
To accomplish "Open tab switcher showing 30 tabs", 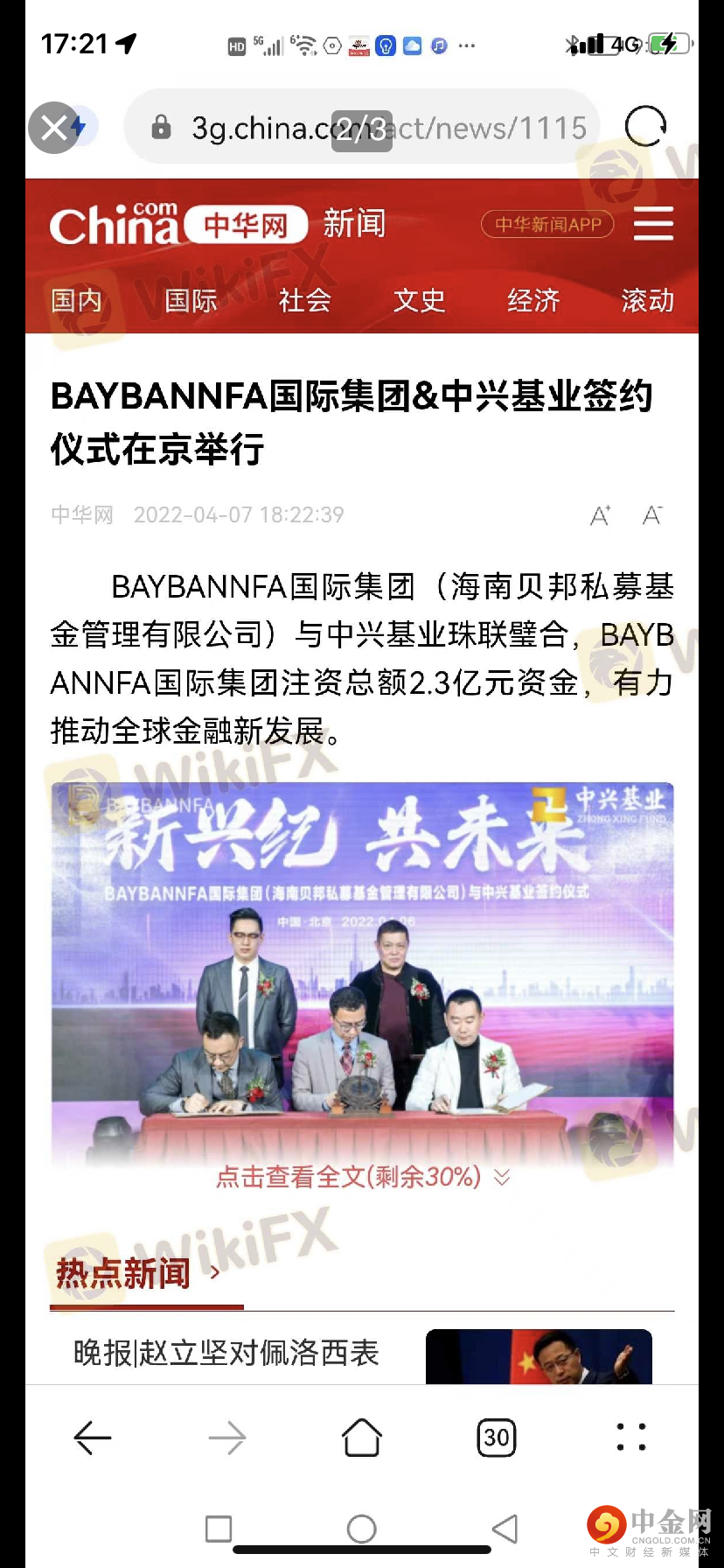I will coord(496,1437).
